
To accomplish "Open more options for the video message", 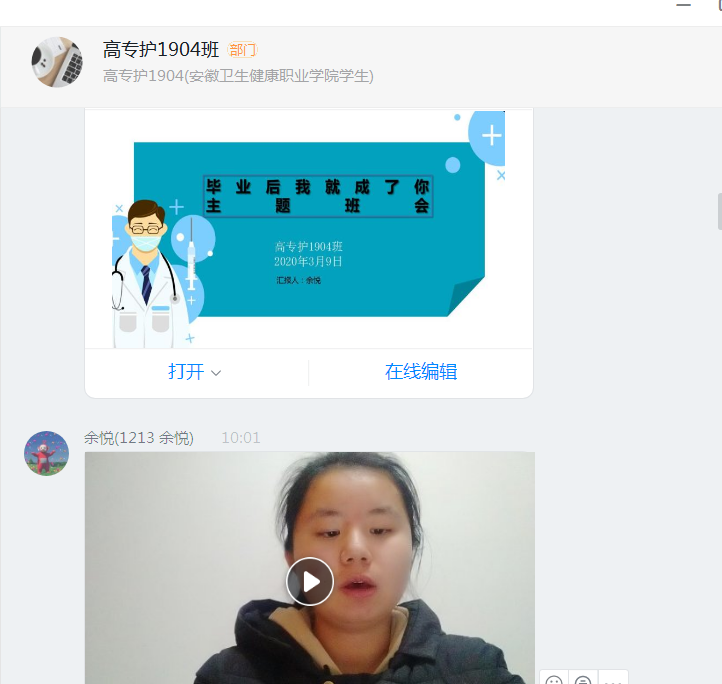I will 612,680.
